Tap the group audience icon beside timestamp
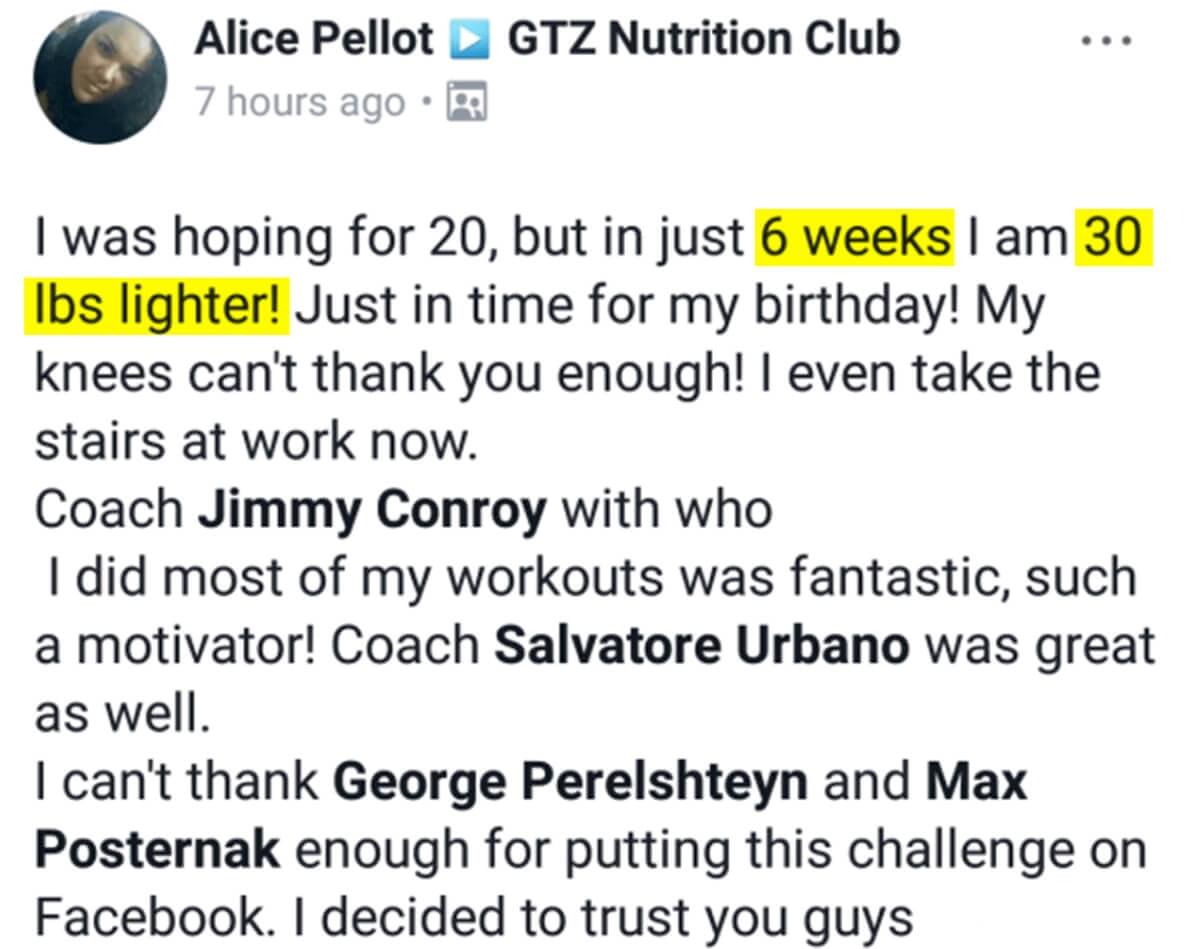 (x=466, y=102)
